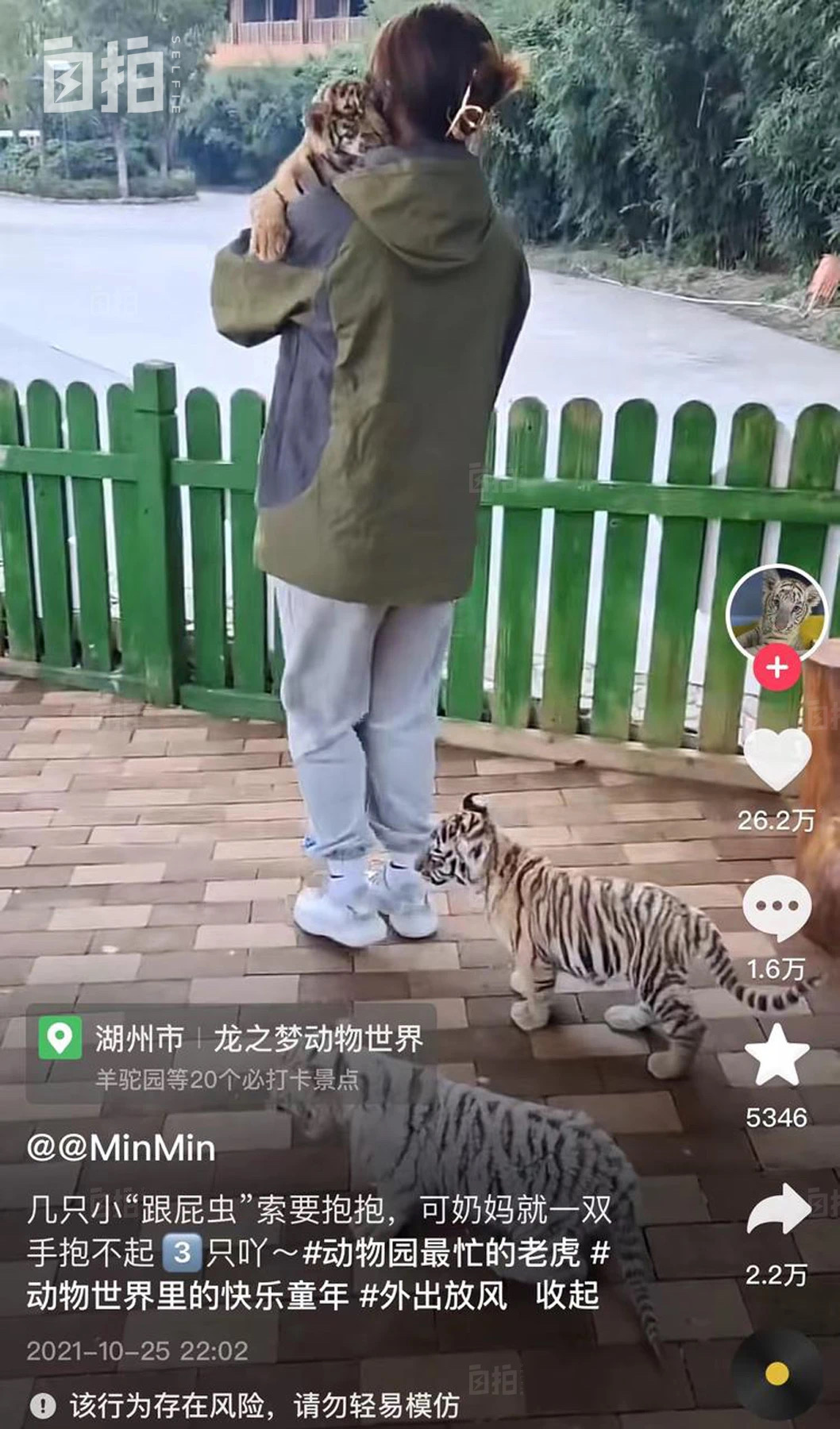Open the hashtag #外出放风
This screenshot has height=1429, width=840.
pyautogui.click(x=433, y=1296)
